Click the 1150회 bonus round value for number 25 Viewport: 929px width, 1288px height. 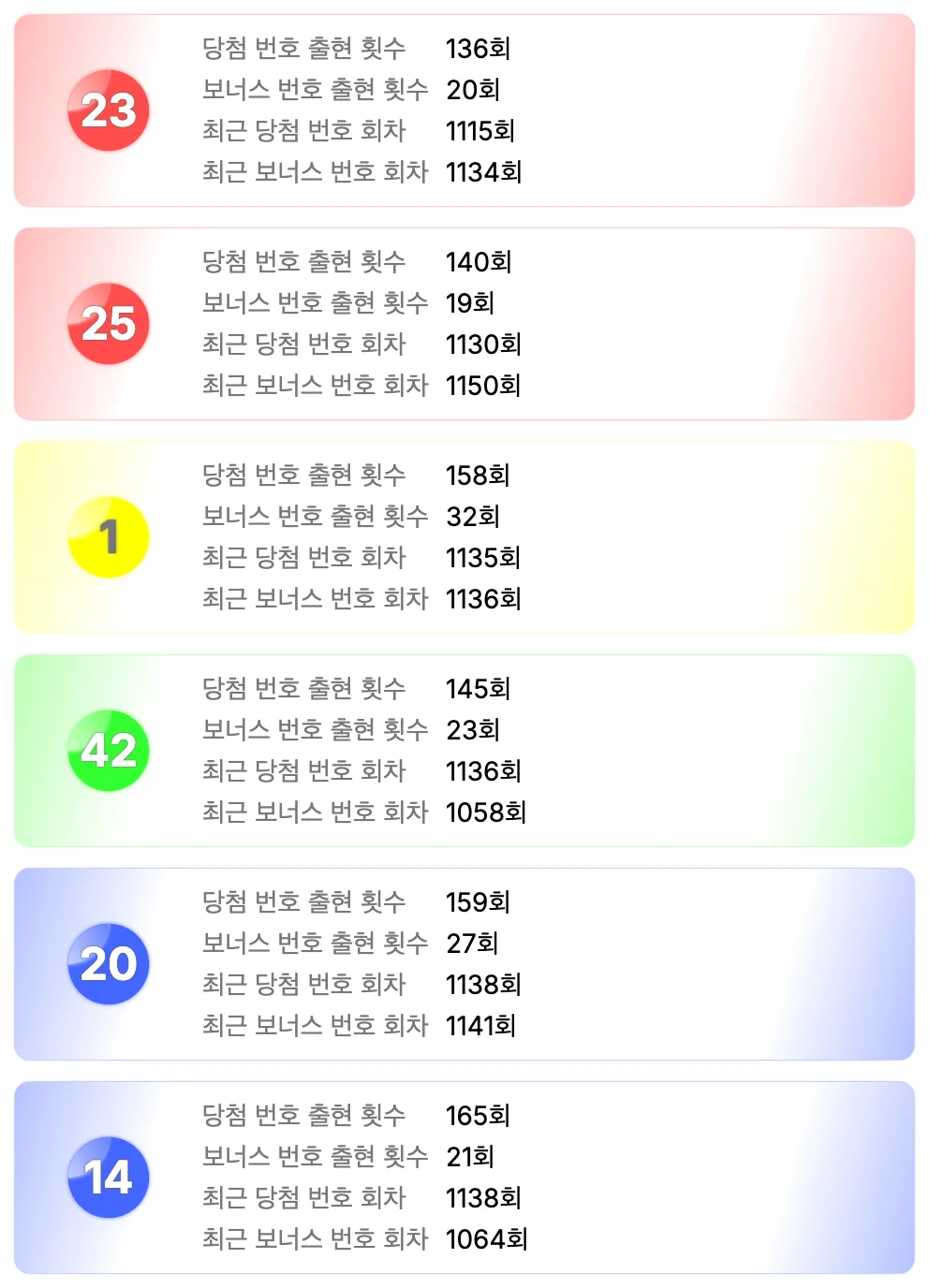pyautogui.click(x=484, y=385)
